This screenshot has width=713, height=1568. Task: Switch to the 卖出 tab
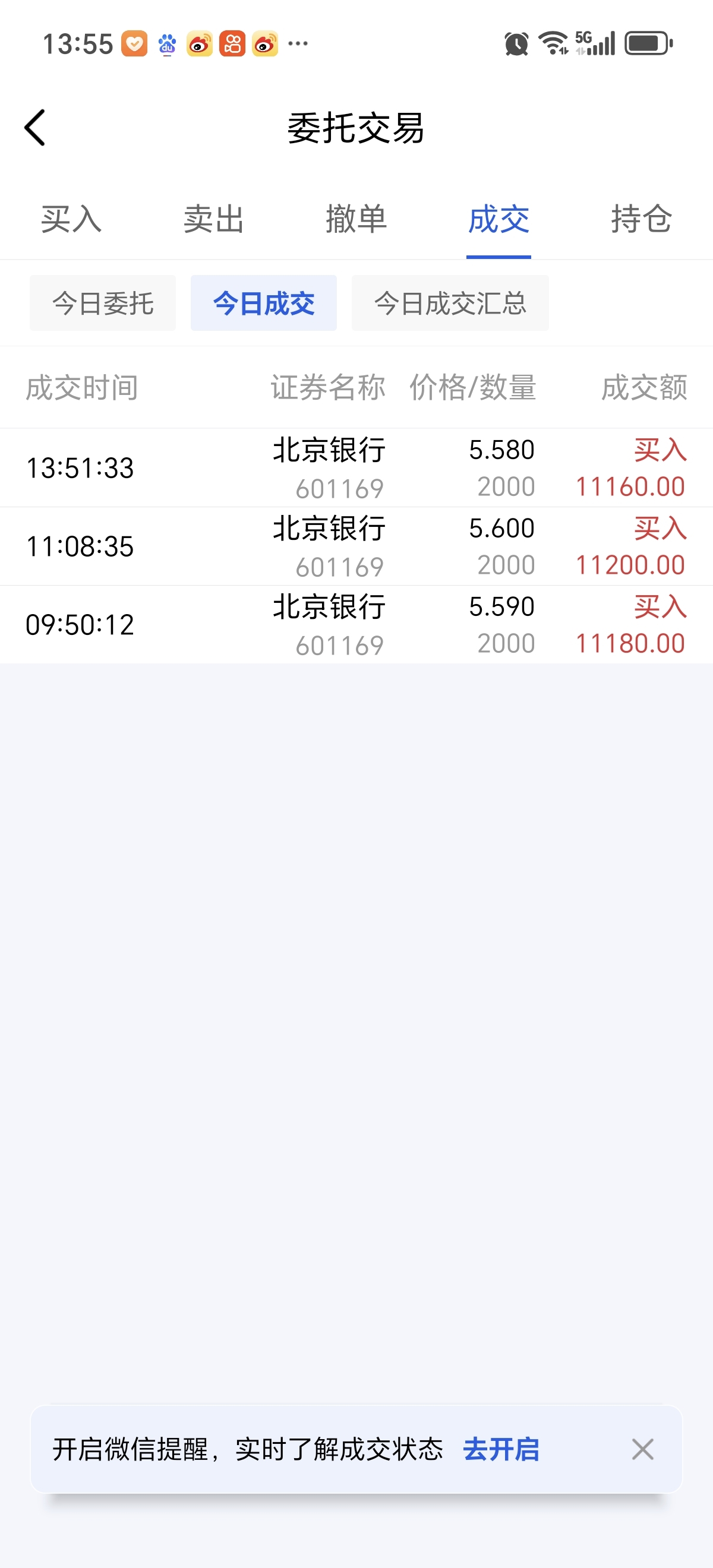(214, 219)
